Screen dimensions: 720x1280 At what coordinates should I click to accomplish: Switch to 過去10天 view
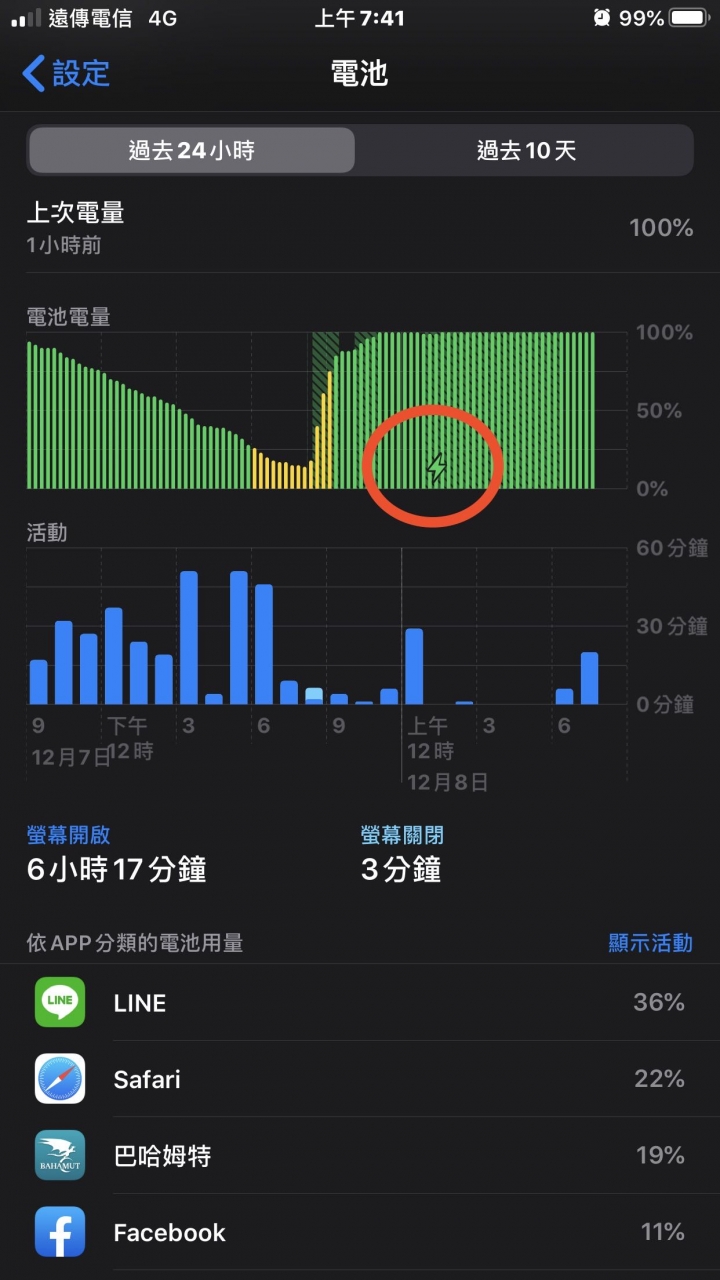pyautogui.click(x=526, y=151)
